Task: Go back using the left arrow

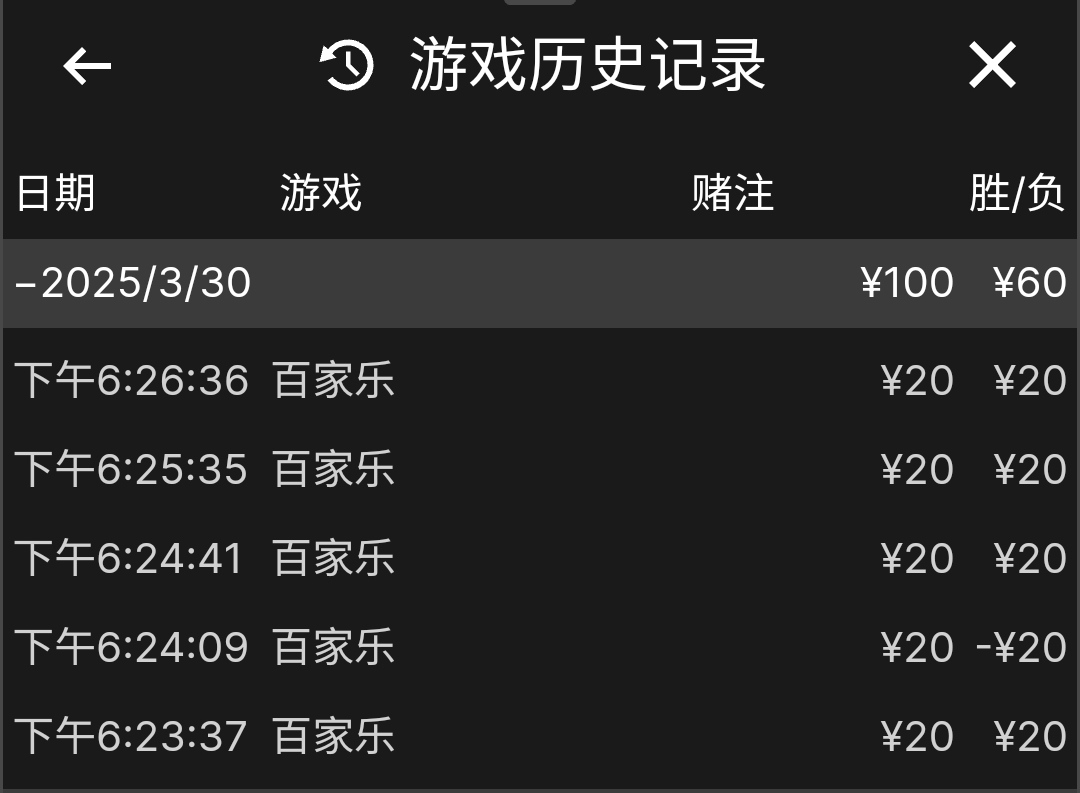Action: tap(87, 67)
